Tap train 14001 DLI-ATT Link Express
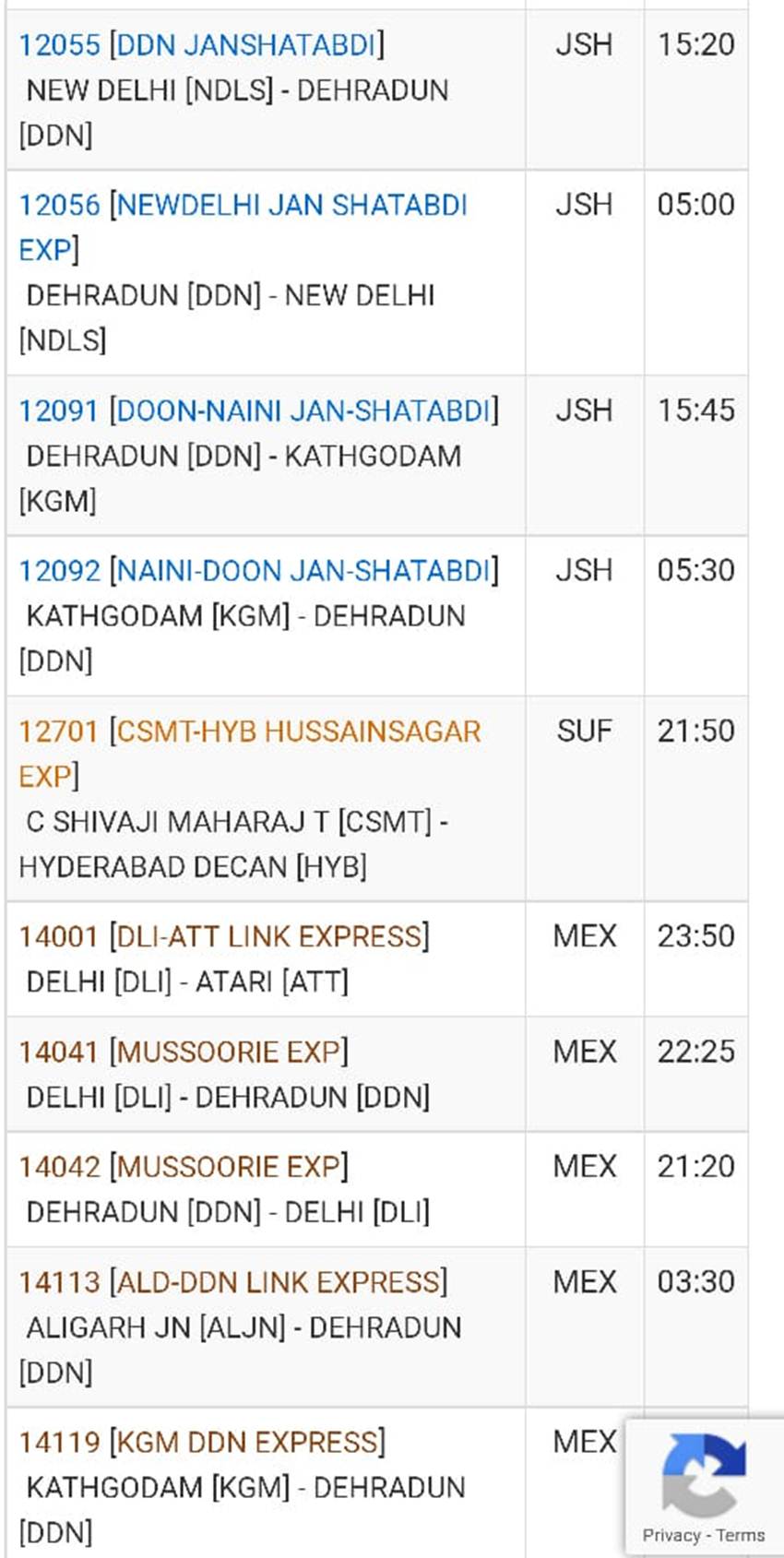The width and height of the screenshot is (784, 1558). click(x=224, y=937)
